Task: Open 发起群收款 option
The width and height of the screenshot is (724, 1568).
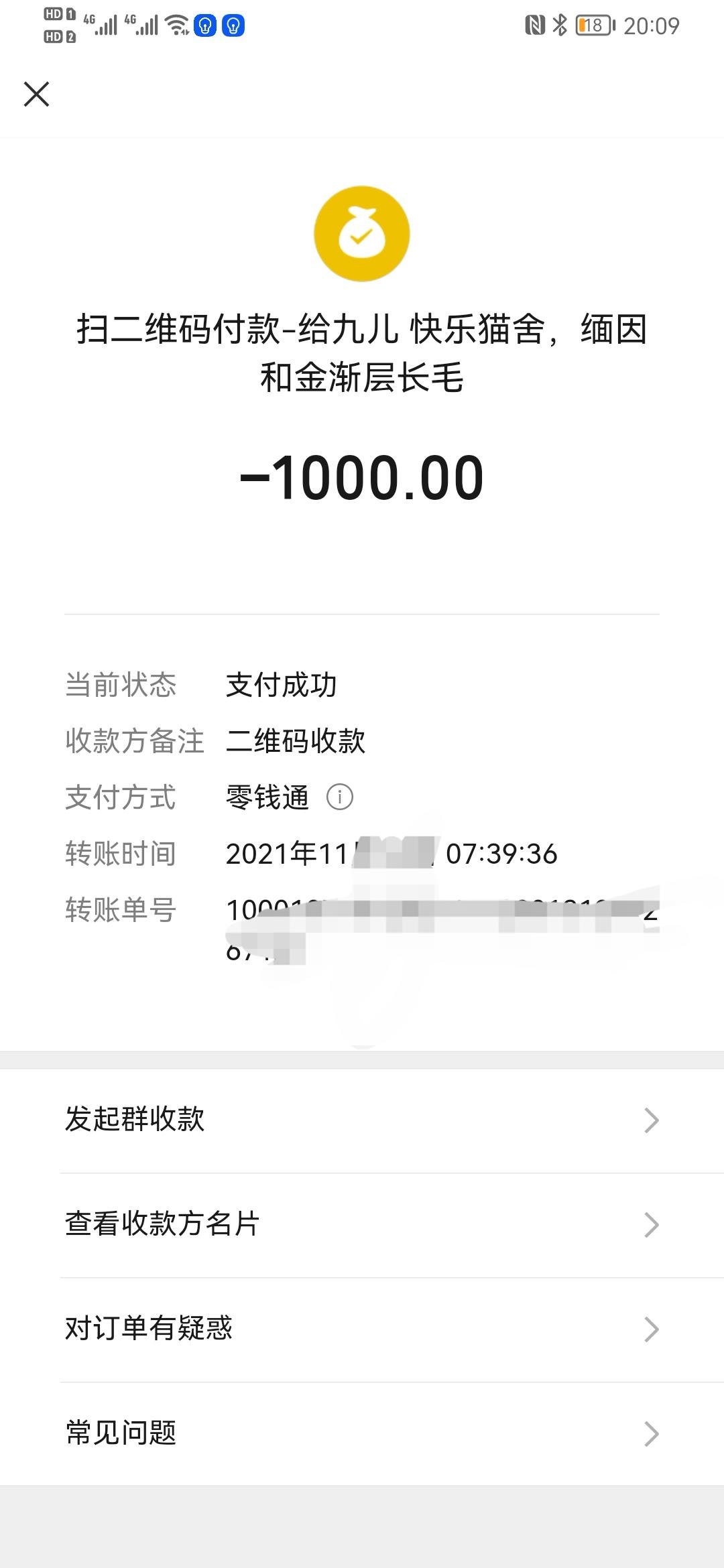Action: click(362, 1120)
